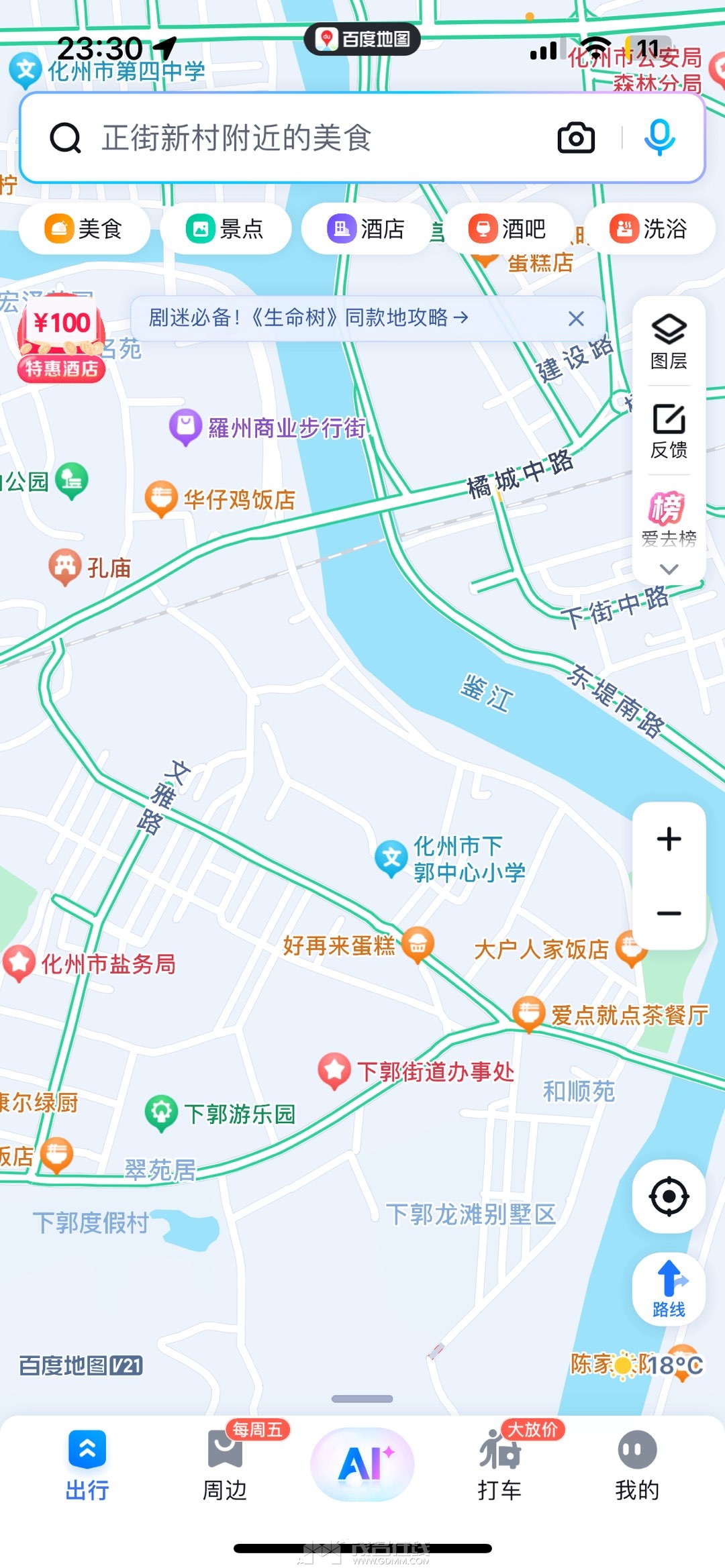
Task: Start voice search with the microphone
Action: pos(659,138)
